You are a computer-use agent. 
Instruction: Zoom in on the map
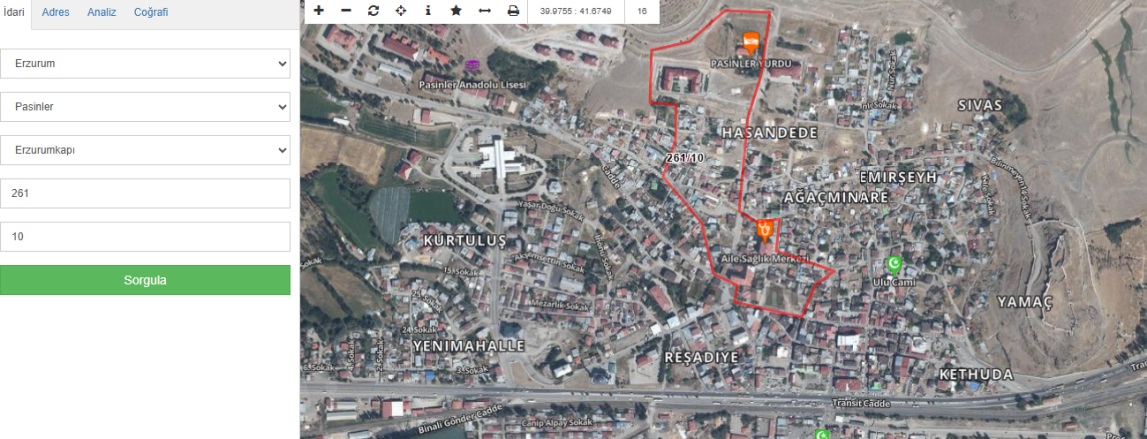tap(318, 10)
